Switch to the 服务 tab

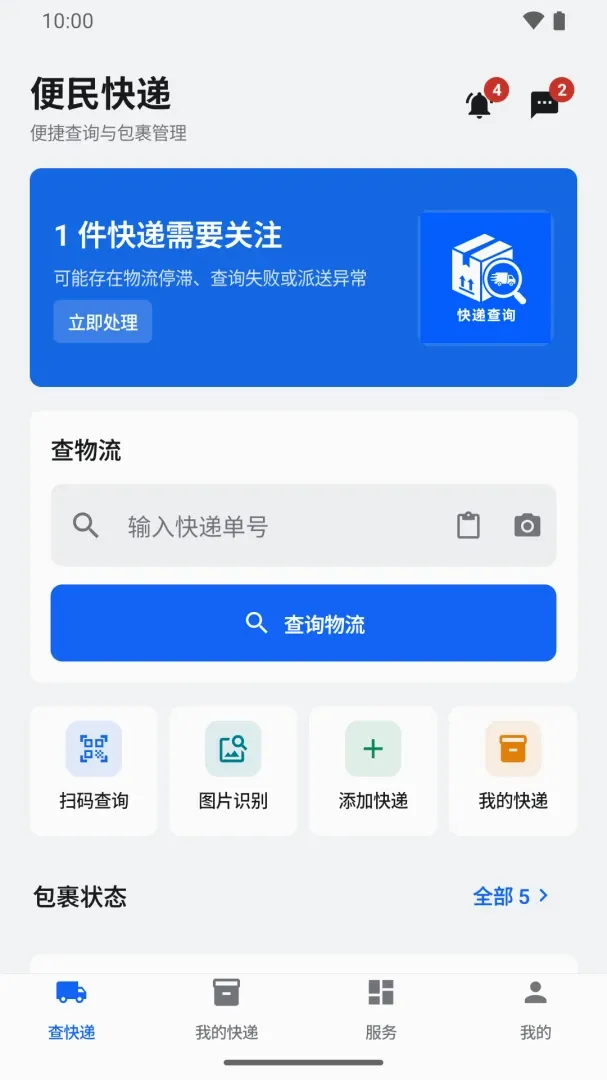coord(381,1009)
